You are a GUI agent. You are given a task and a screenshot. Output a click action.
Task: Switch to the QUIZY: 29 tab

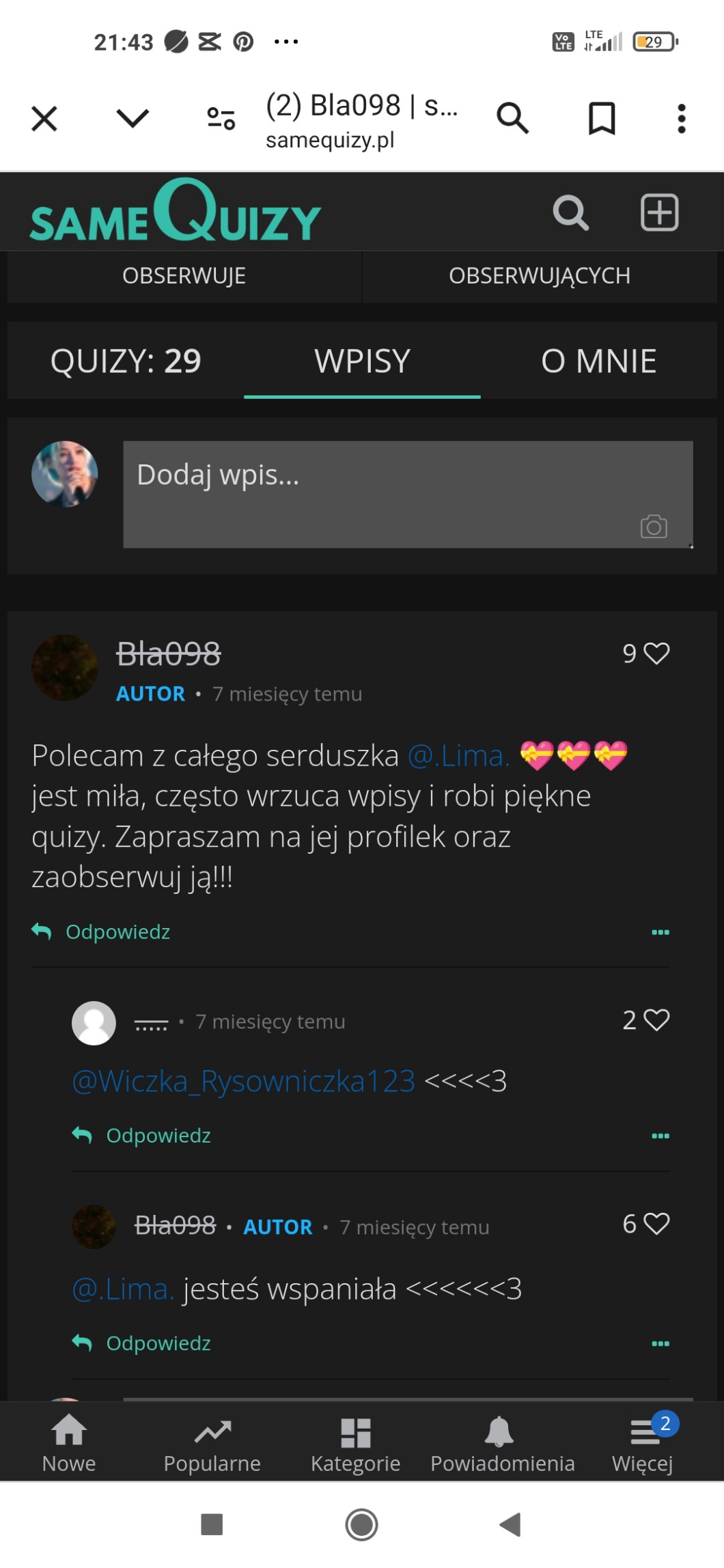126,361
